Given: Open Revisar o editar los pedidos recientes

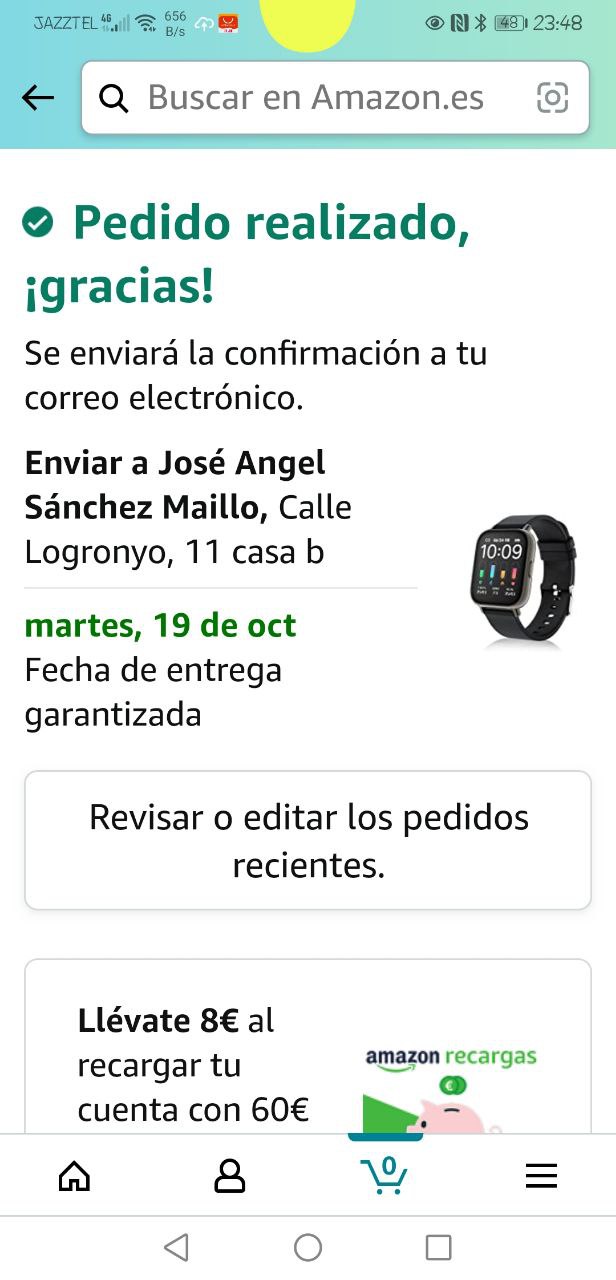Looking at the screenshot, I should pyautogui.click(x=308, y=840).
